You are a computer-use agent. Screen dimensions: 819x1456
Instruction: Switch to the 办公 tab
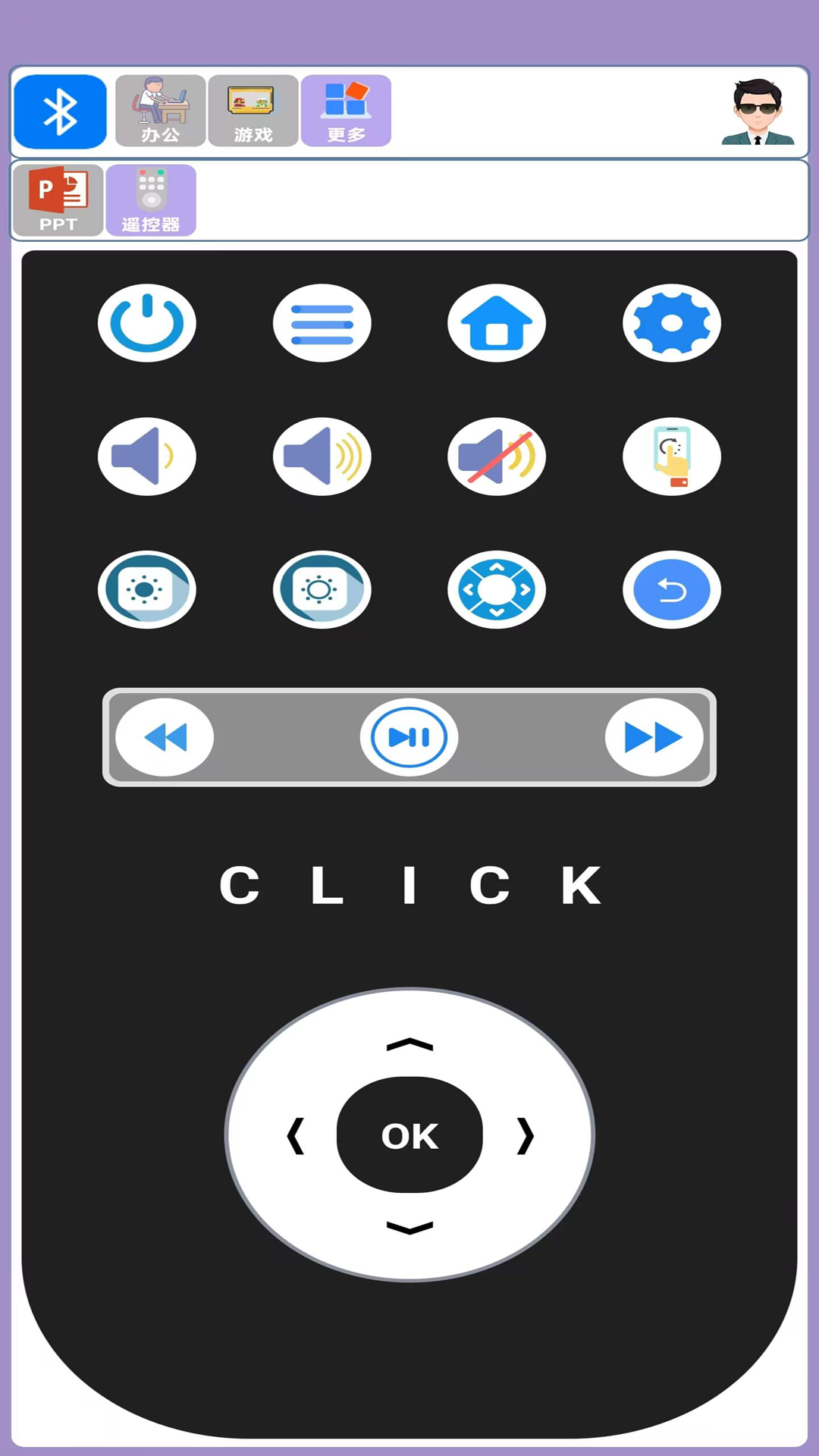(x=160, y=111)
